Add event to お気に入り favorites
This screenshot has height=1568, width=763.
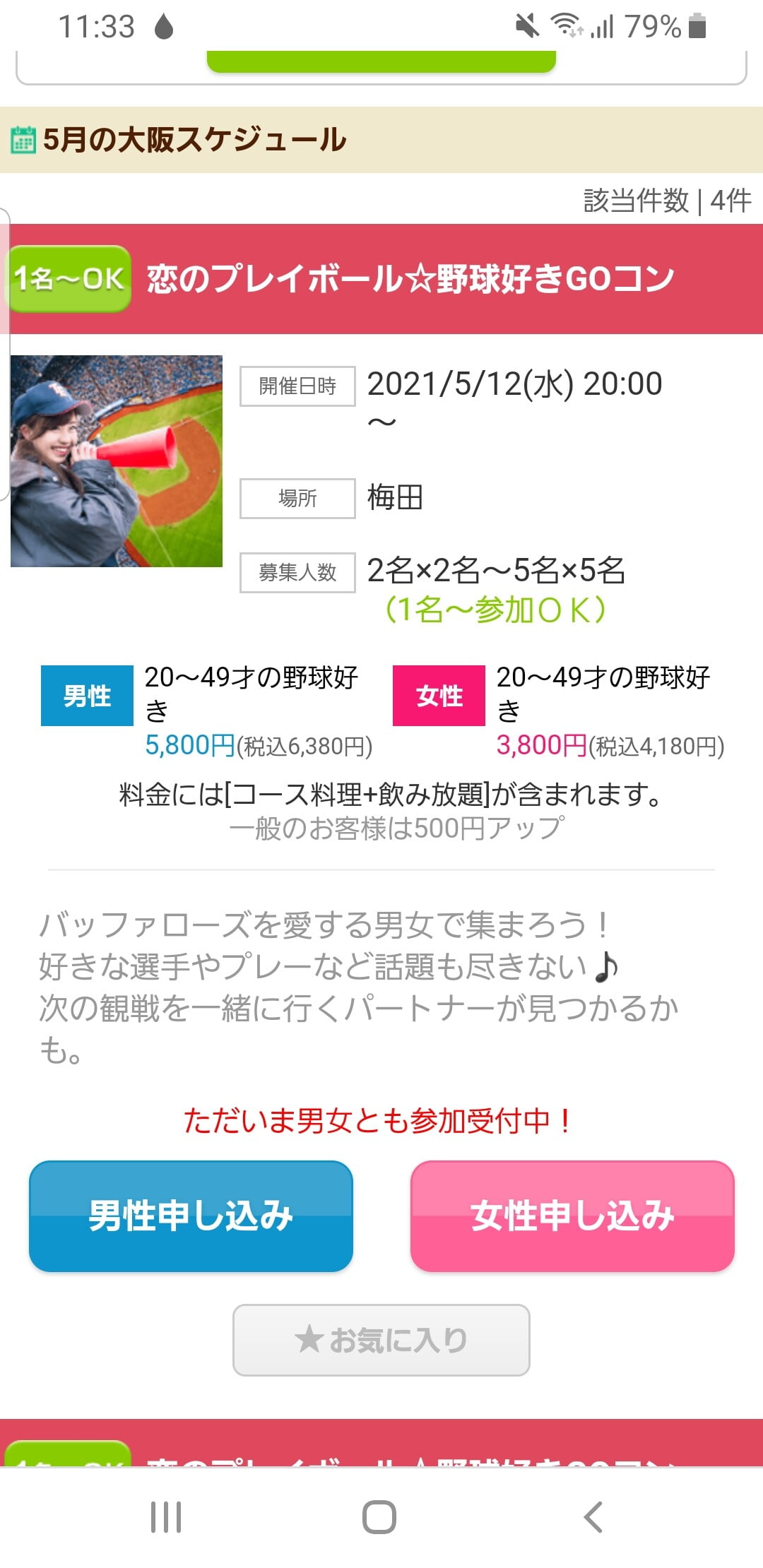(381, 1339)
